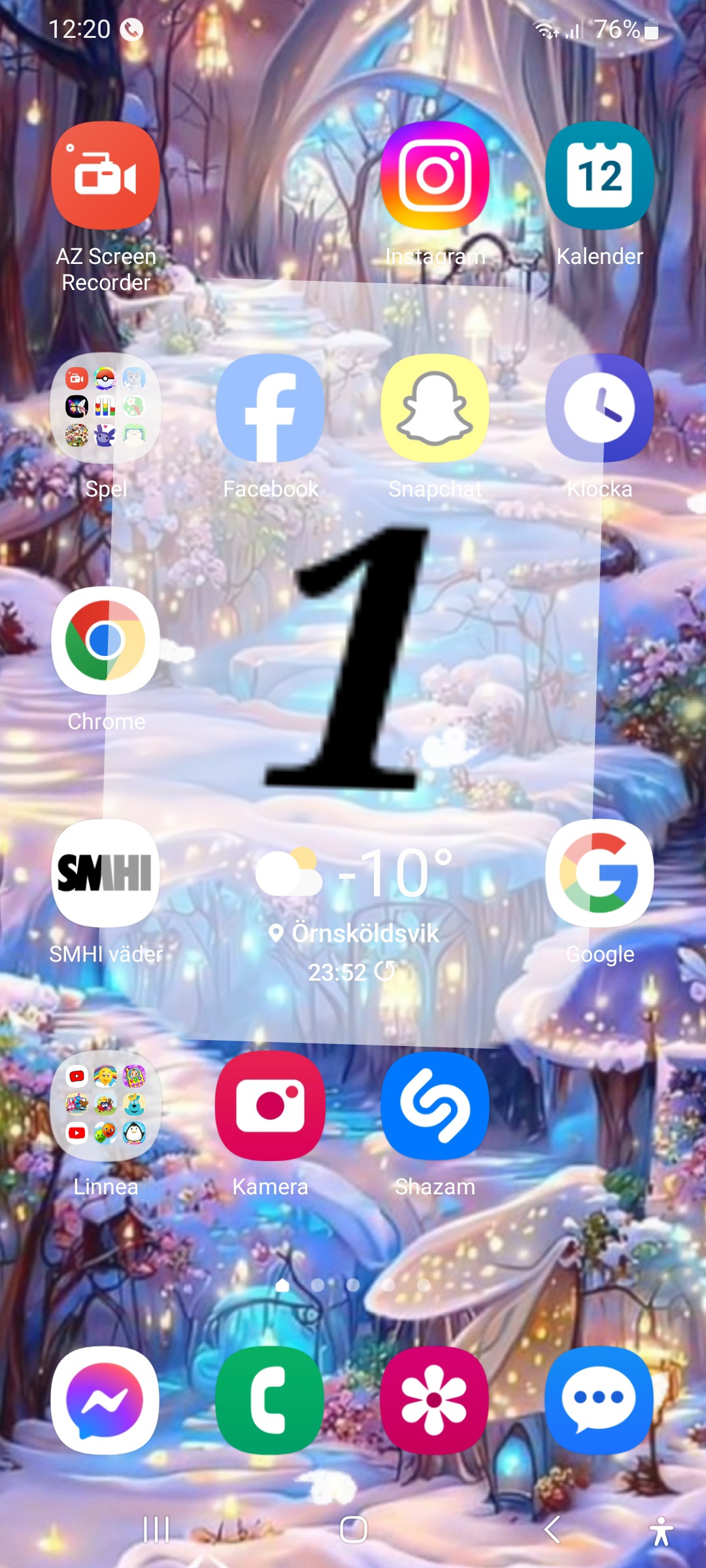Open the blue Messages app
This screenshot has width=706, height=1568.
pos(599,1400)
